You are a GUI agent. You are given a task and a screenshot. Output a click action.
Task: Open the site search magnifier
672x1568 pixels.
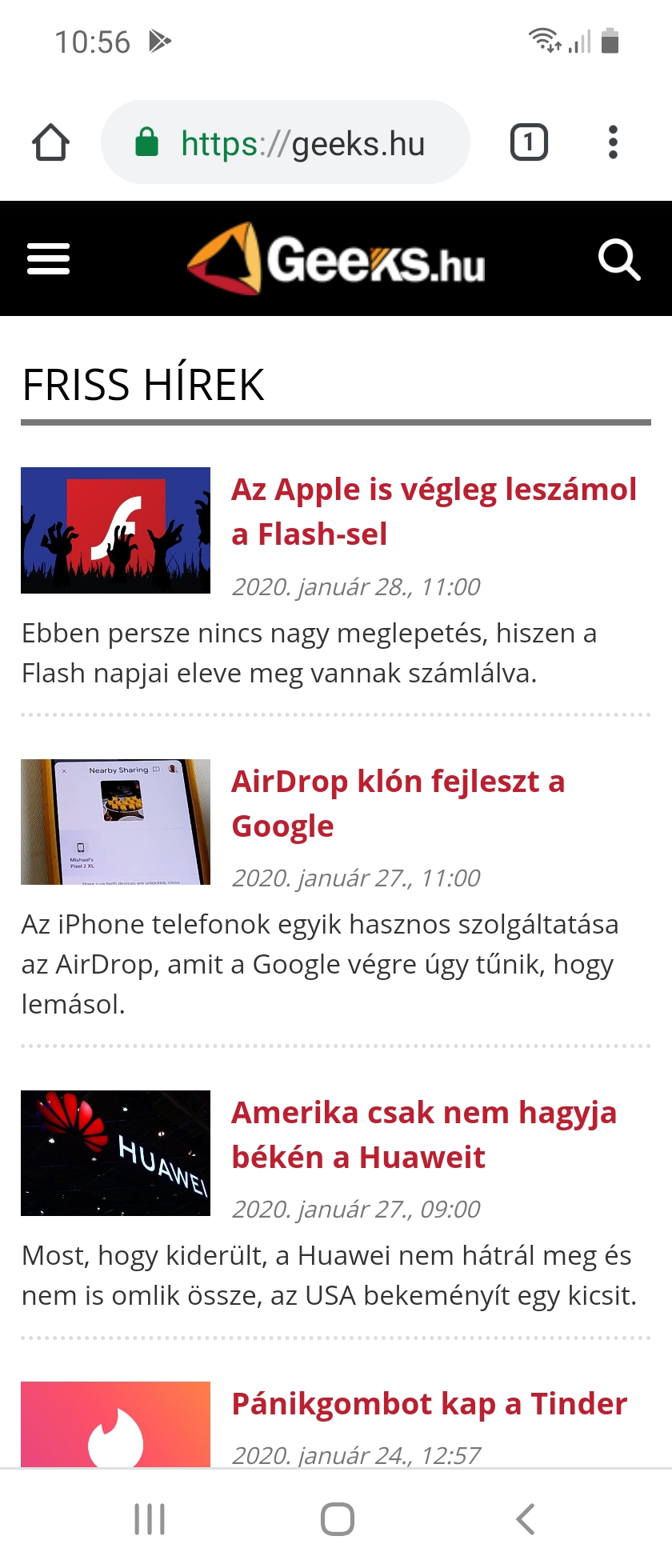(x=619, y=259)
